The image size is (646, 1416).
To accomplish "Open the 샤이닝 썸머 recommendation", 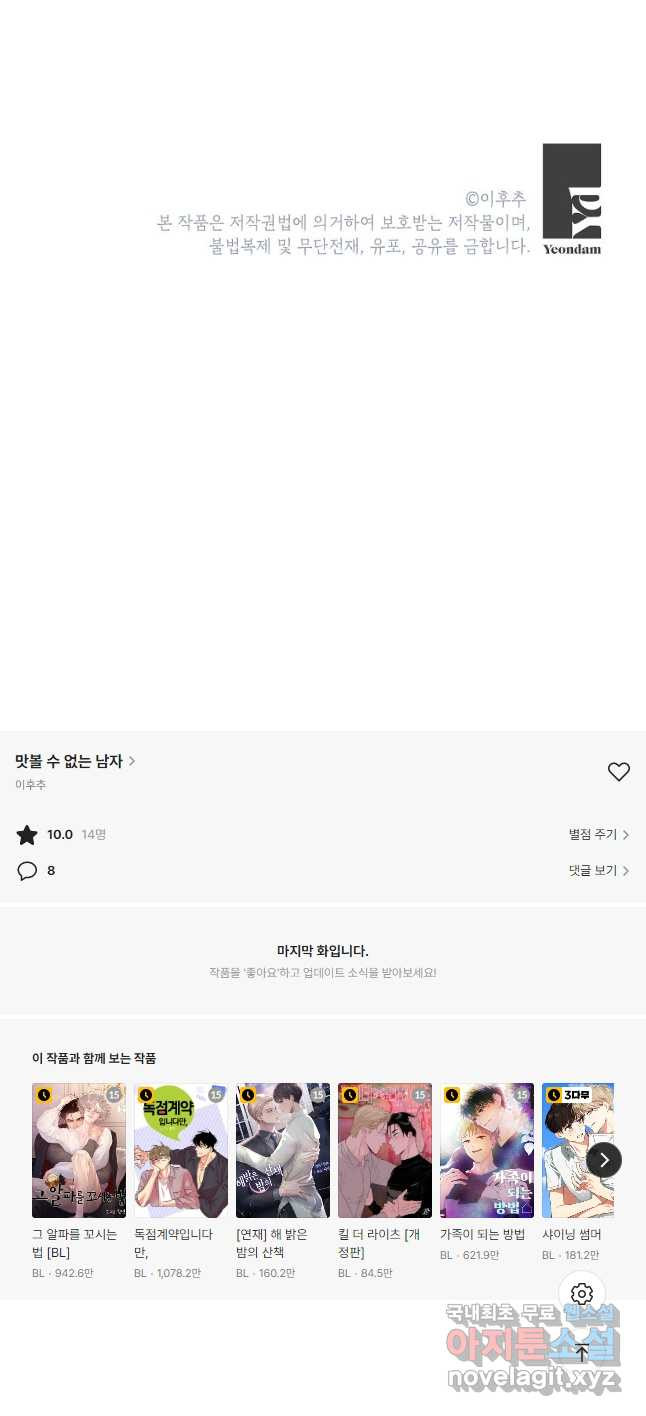I will point(572,1150).
